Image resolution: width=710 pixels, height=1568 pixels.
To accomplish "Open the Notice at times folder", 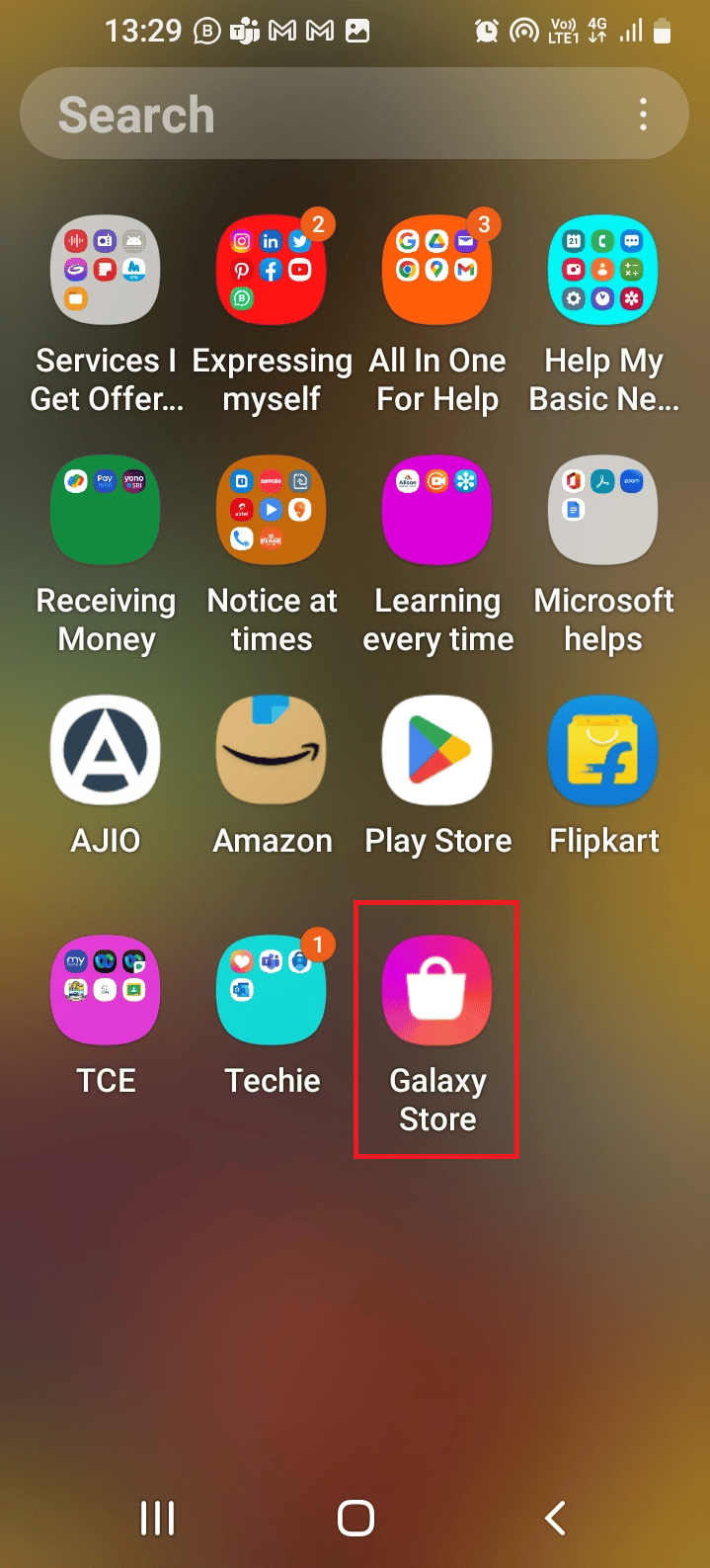I will coord(272,510).
